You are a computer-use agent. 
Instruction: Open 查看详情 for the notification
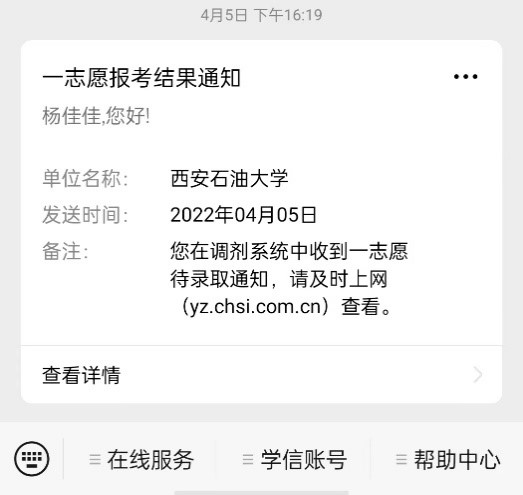(x=262, y=375)
